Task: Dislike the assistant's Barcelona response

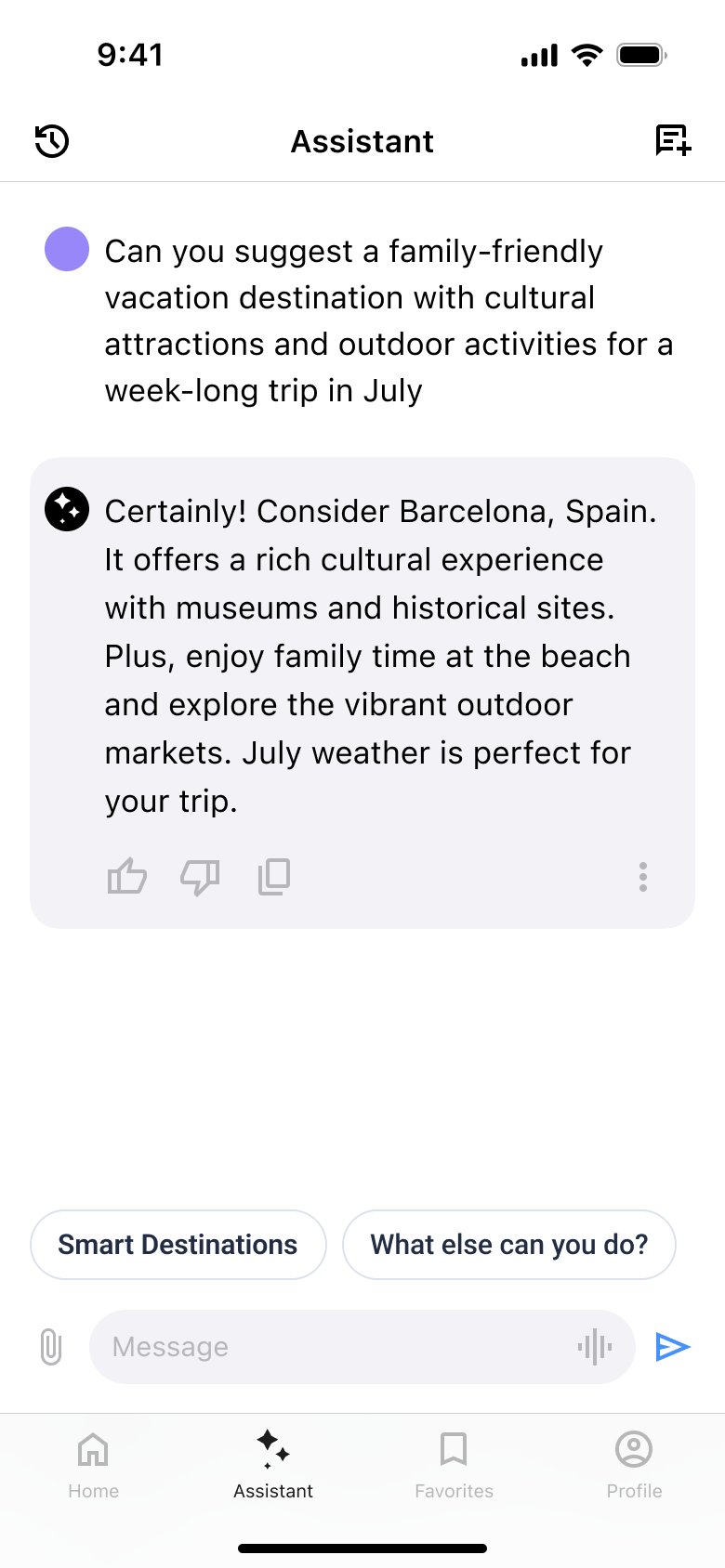Action: click(x=200, y=876)
